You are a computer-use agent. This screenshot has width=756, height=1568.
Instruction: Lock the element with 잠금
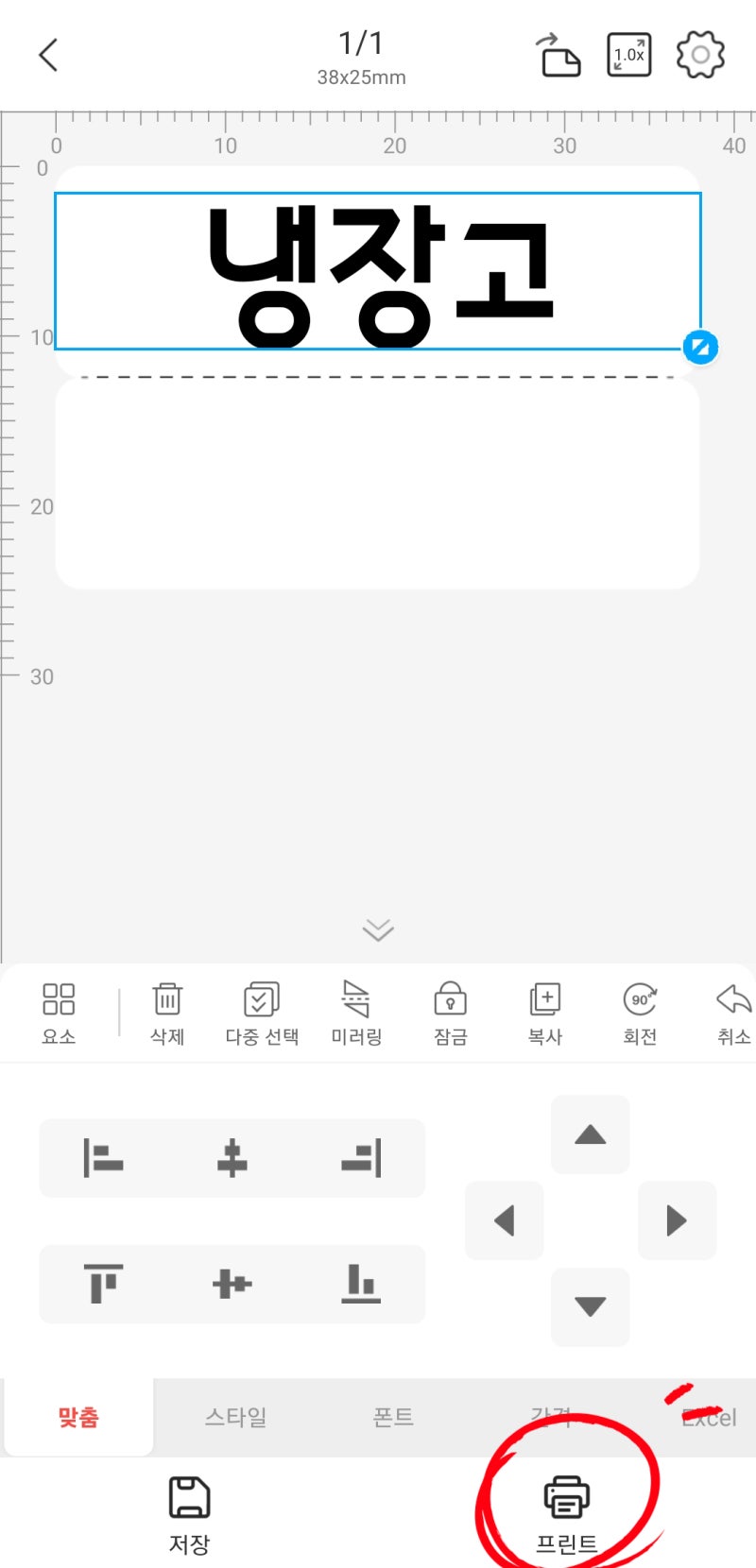pos(451,1013)
